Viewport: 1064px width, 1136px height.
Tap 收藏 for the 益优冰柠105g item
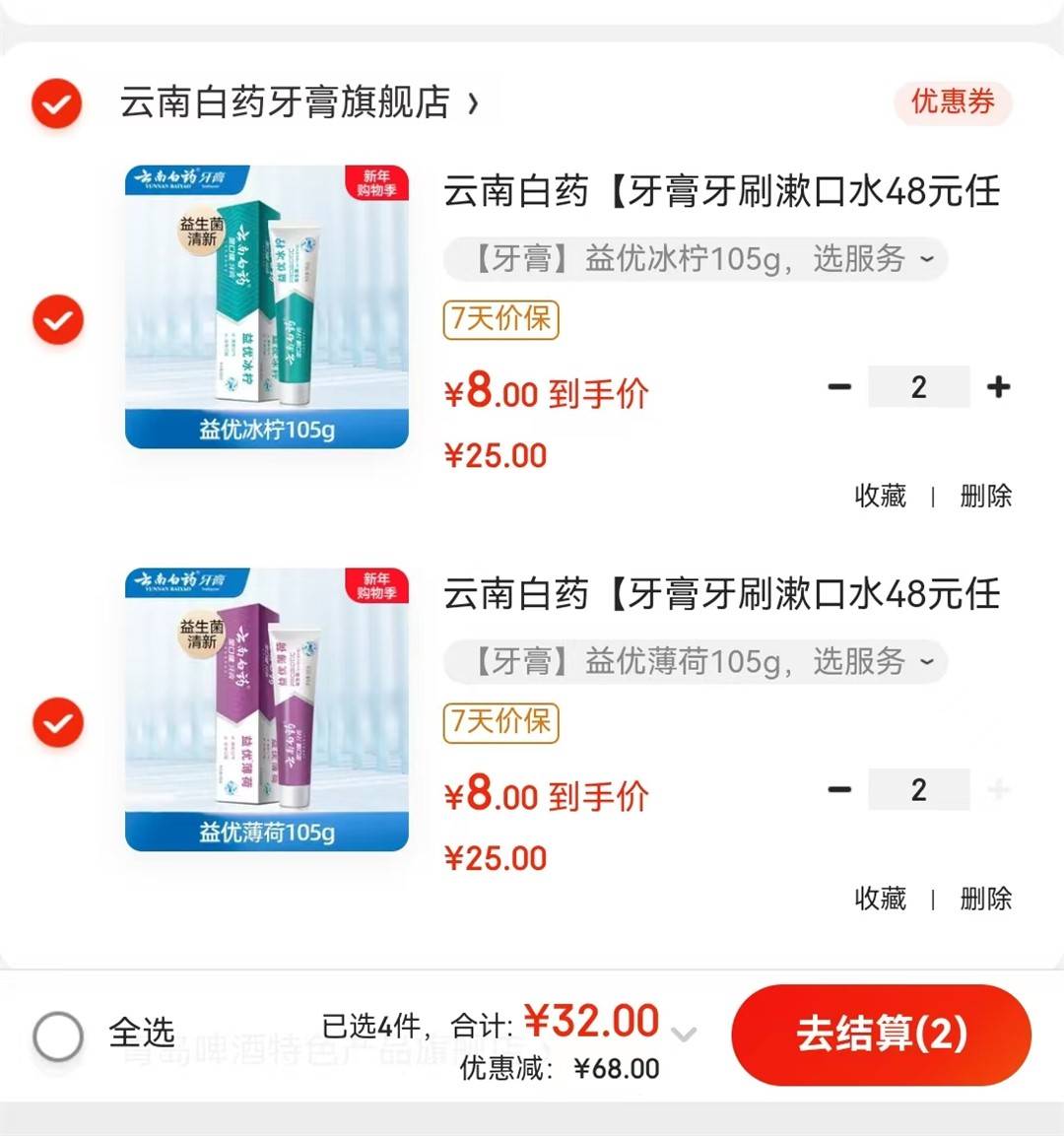pyautogui.click(x=880, y=496)
